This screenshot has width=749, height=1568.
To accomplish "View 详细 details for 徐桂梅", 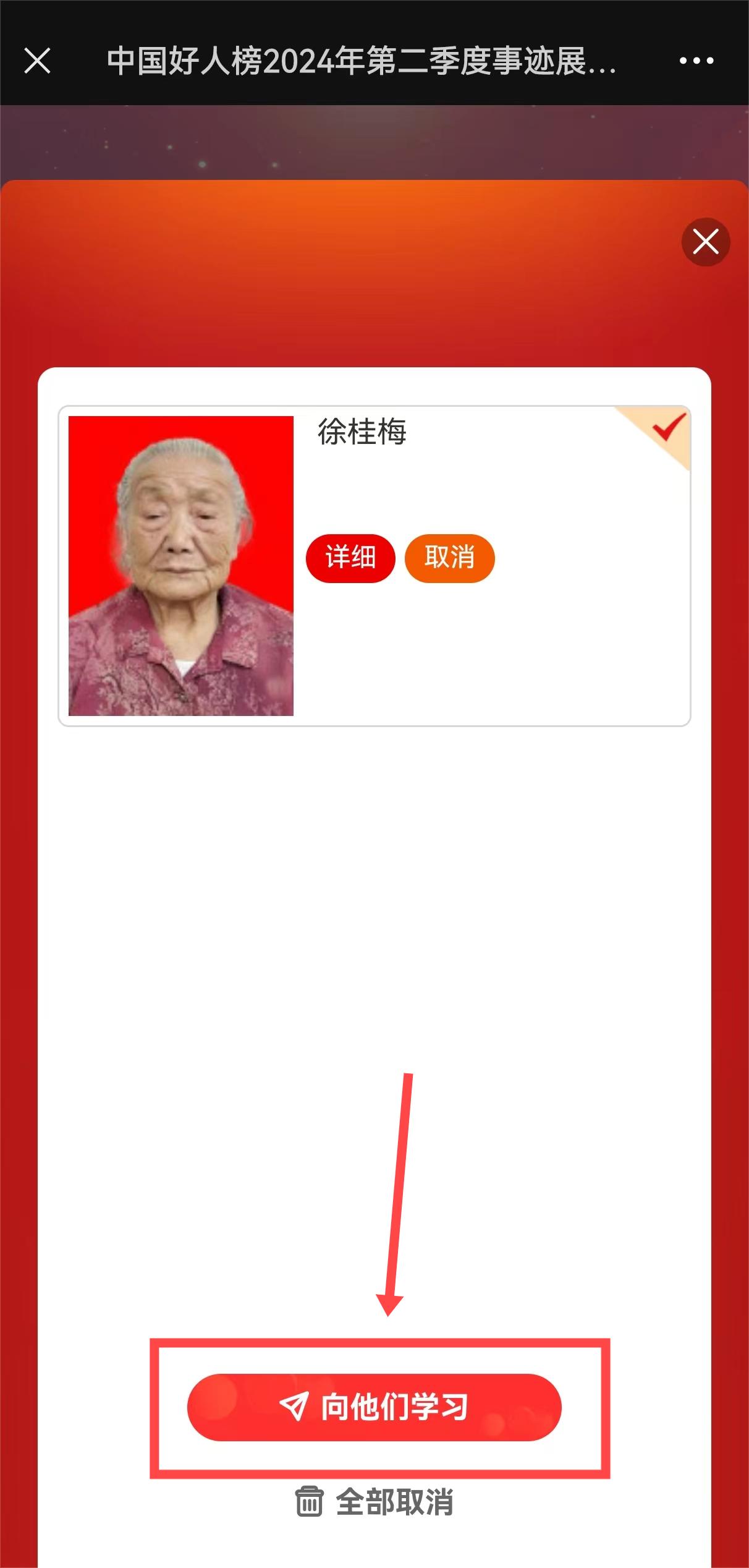I will [350, 558].
